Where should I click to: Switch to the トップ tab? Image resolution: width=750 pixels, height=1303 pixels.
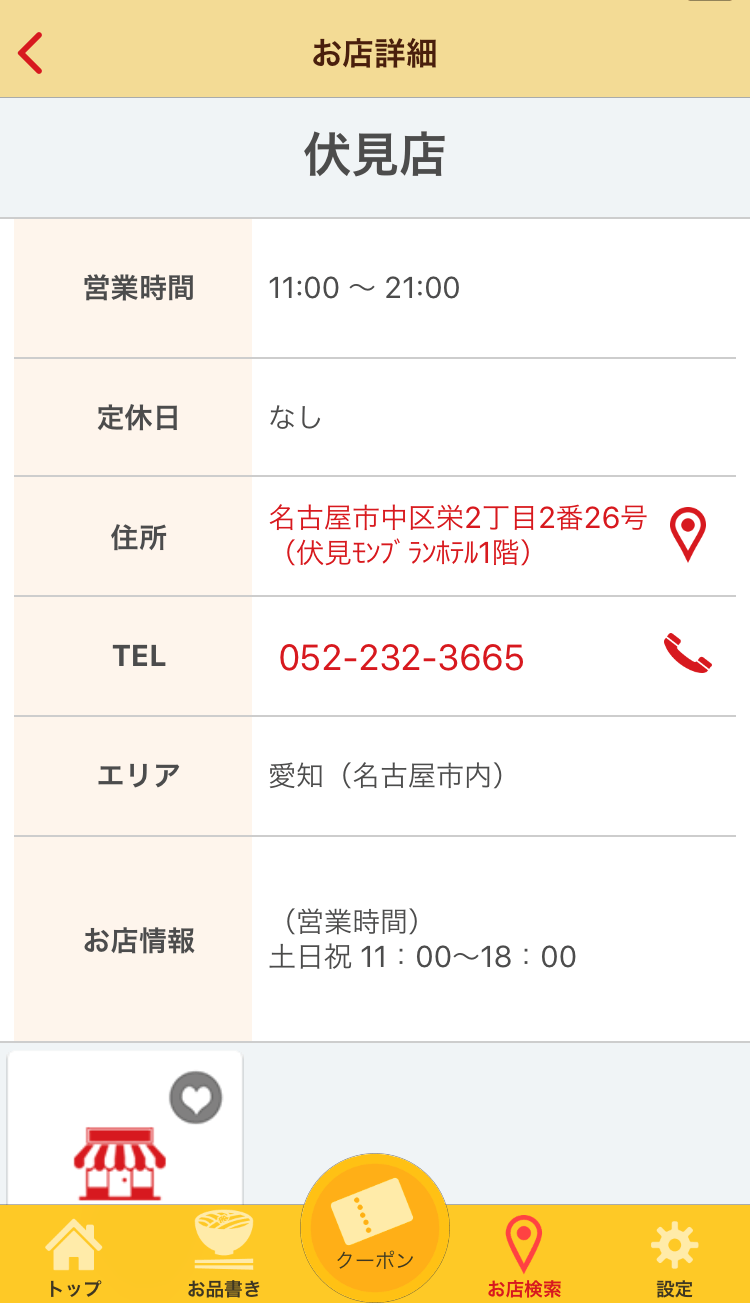(x=74, y=1257)
